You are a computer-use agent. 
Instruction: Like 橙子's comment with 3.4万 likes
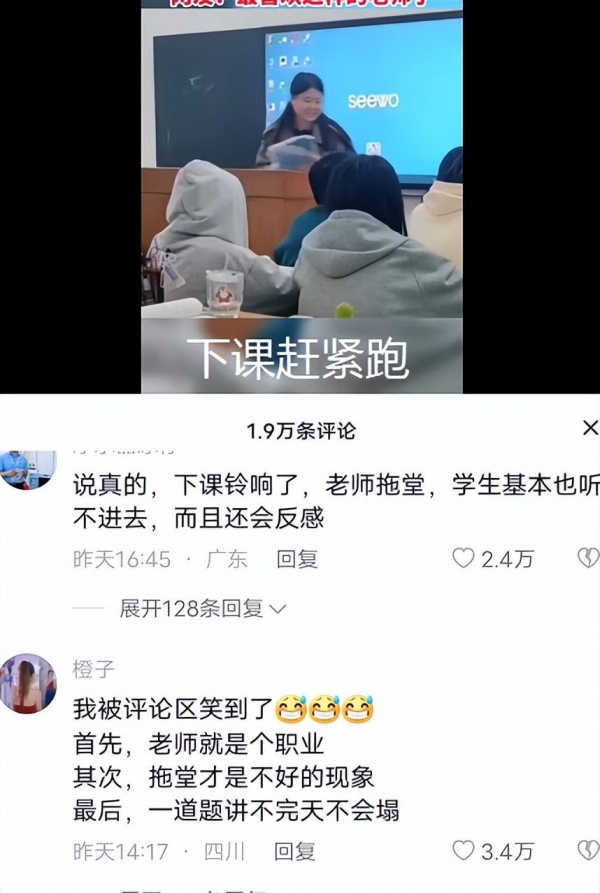(x=464, y=851)
